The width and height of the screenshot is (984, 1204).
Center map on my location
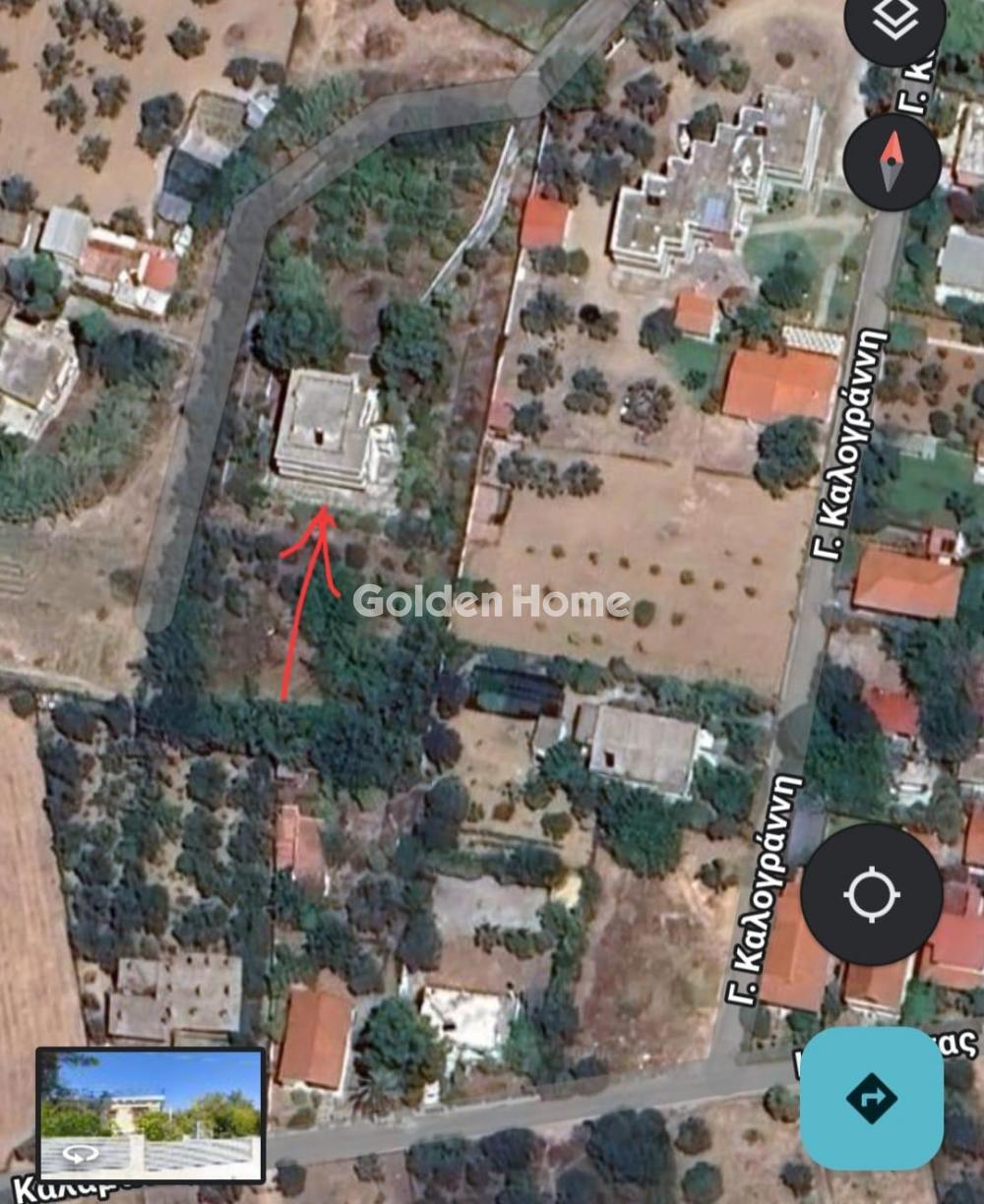(871, 894)
